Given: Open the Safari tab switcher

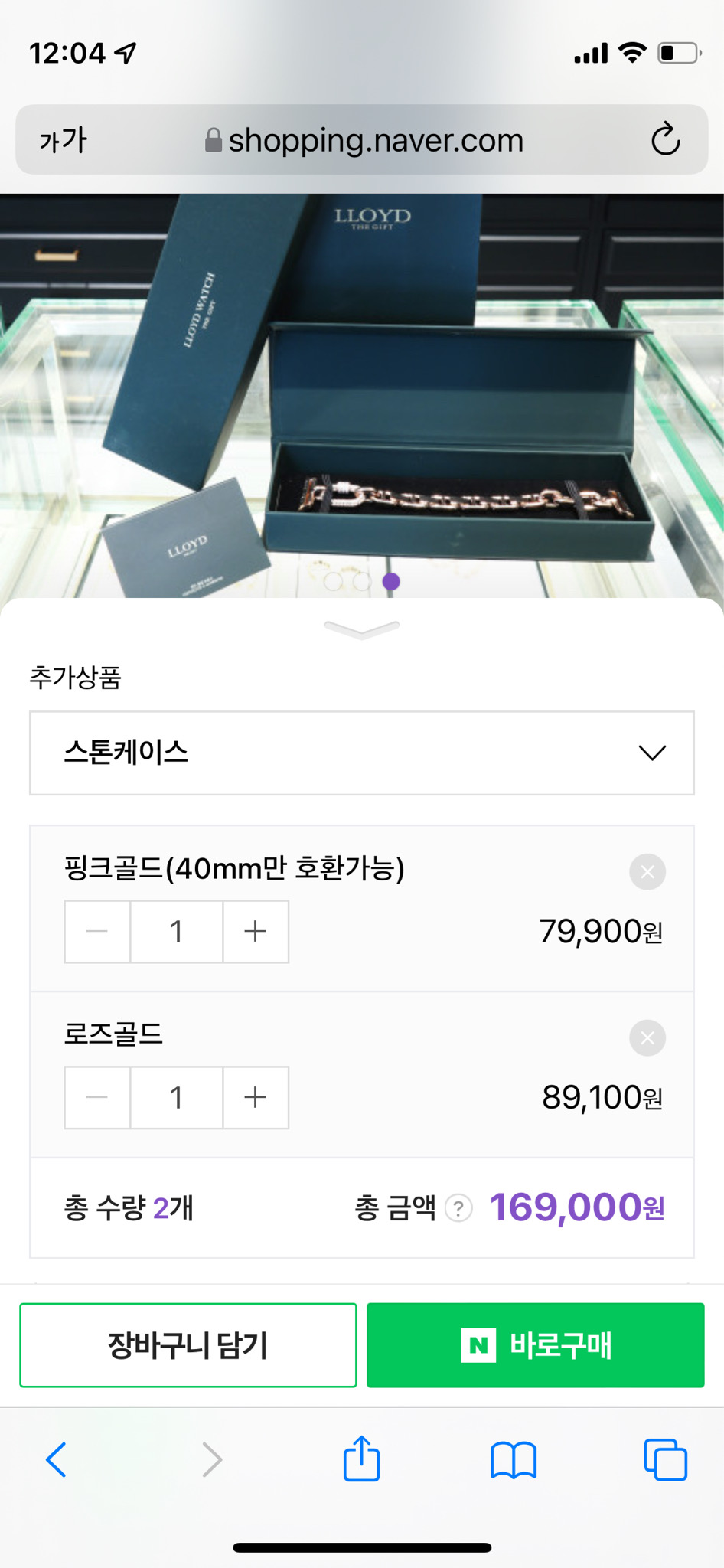Looking at the screenshot, I should [666, 1459].
